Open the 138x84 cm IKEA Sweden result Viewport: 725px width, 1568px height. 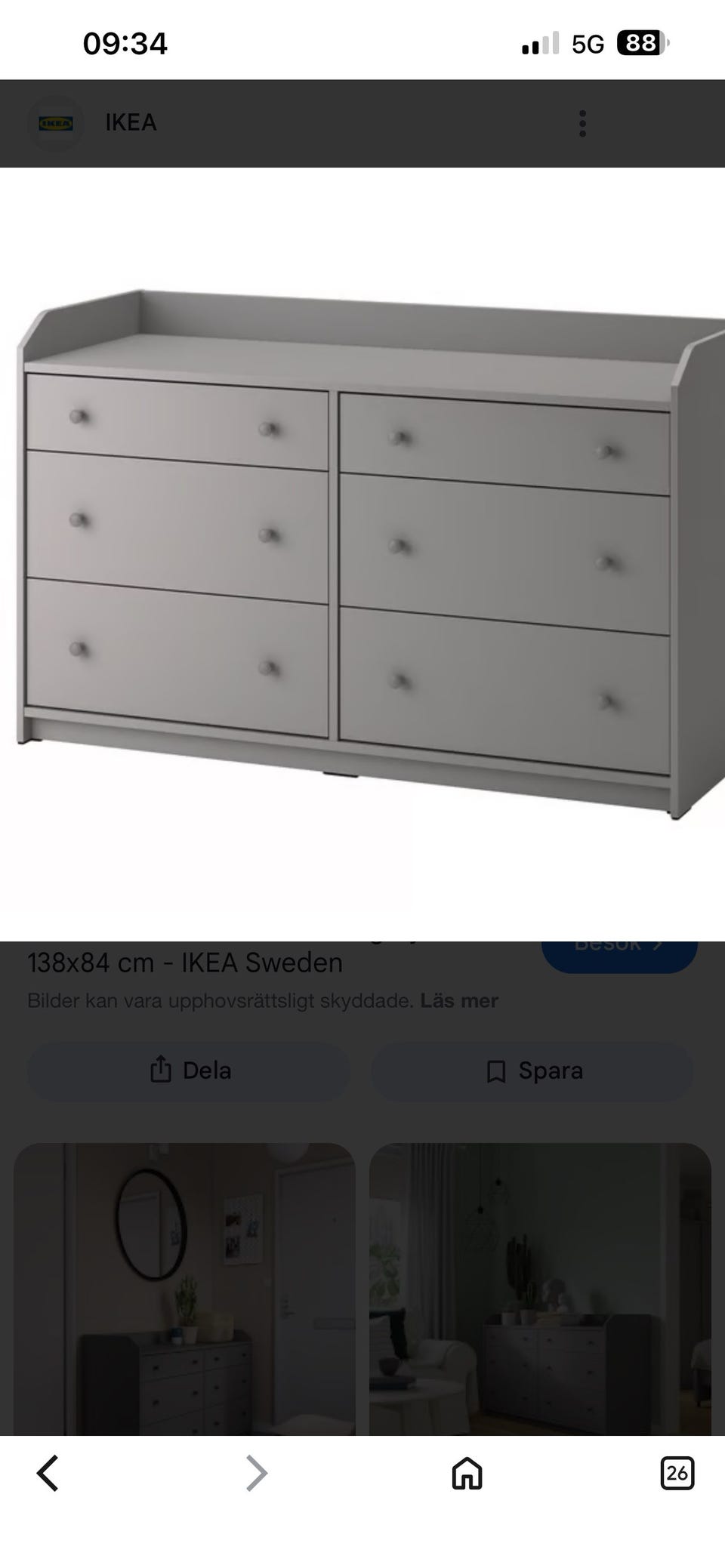click(x=185, y=963)
